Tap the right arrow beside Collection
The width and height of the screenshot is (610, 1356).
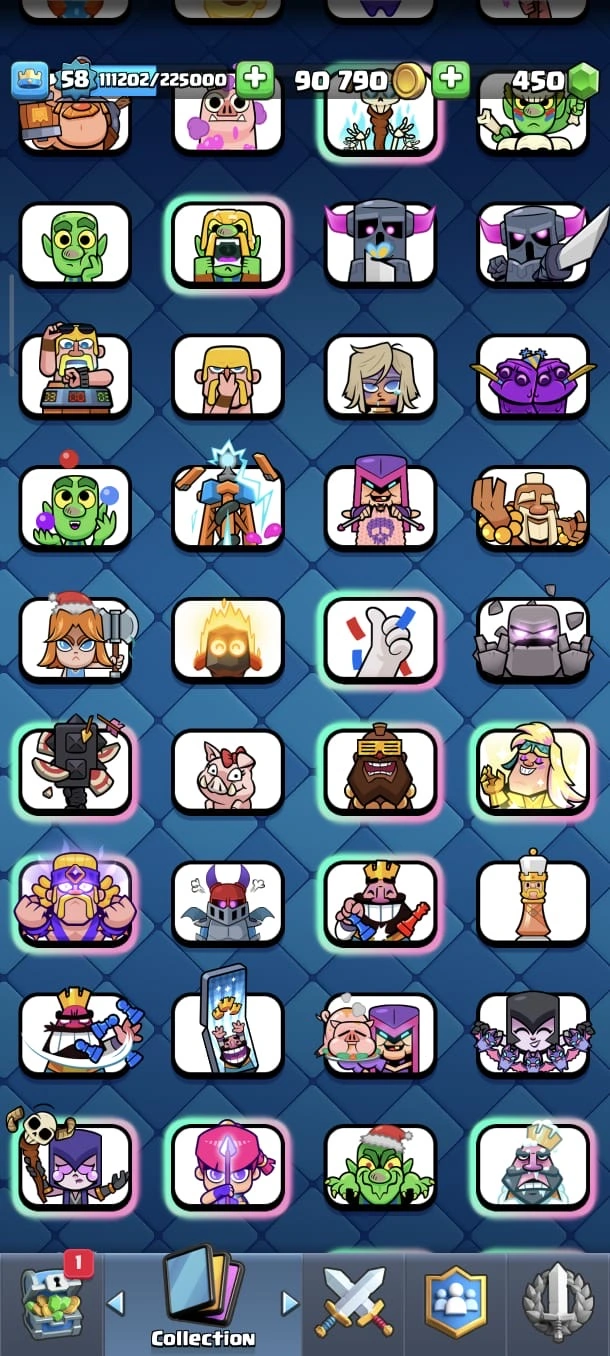click(290, 1302)
